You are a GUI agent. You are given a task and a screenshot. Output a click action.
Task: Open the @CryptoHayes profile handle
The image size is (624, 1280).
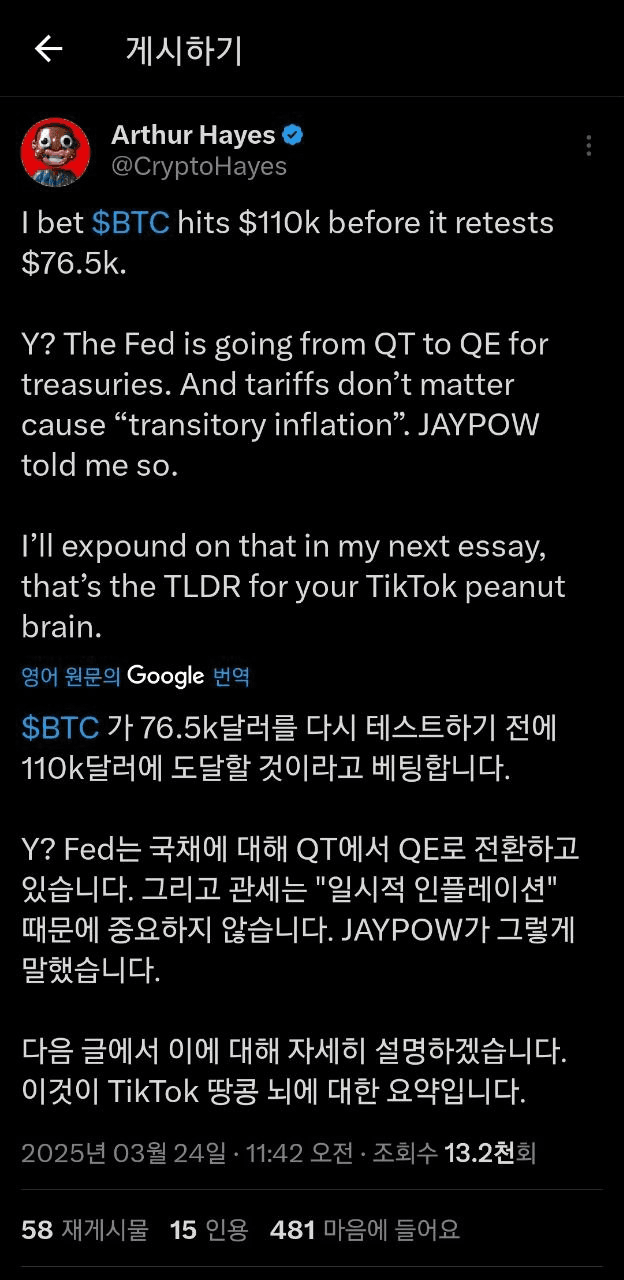pos(199,166)
